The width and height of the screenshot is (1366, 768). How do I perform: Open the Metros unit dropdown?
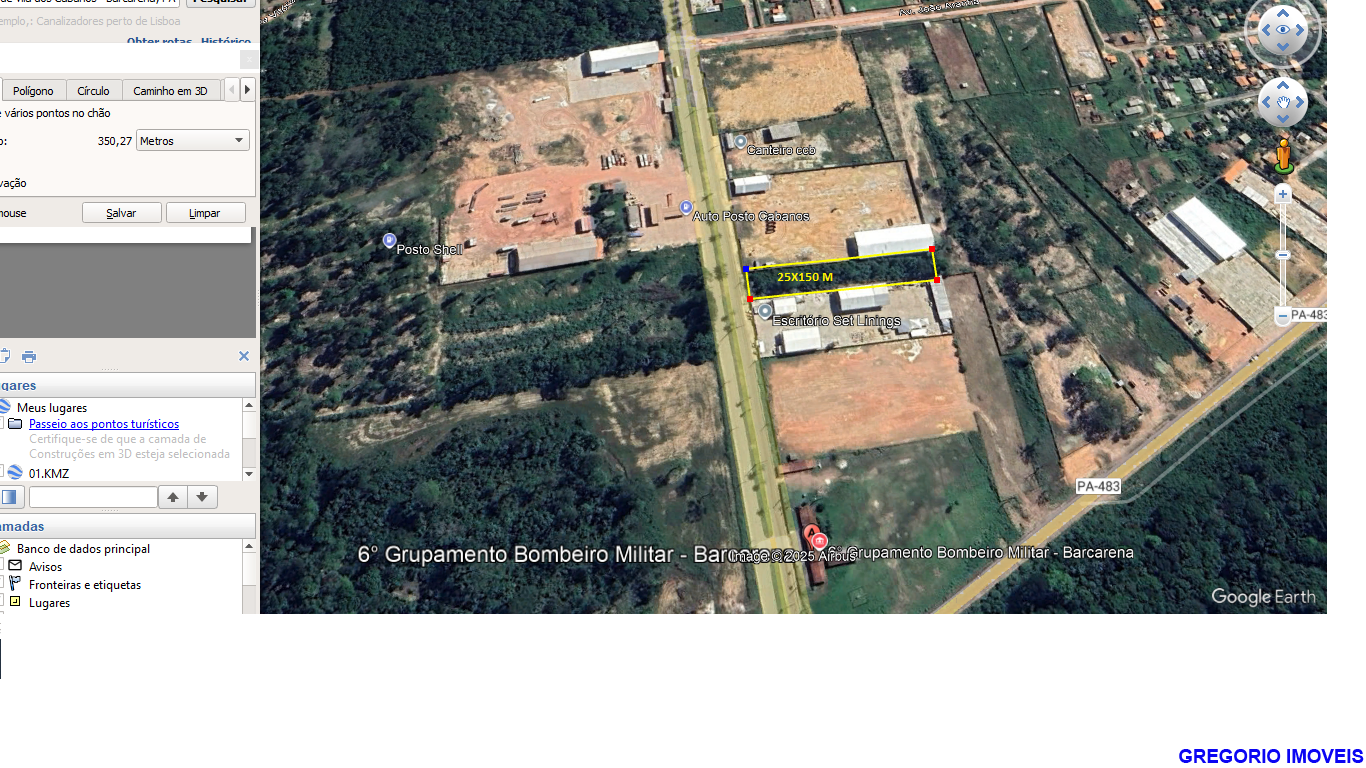click(192, 141)
